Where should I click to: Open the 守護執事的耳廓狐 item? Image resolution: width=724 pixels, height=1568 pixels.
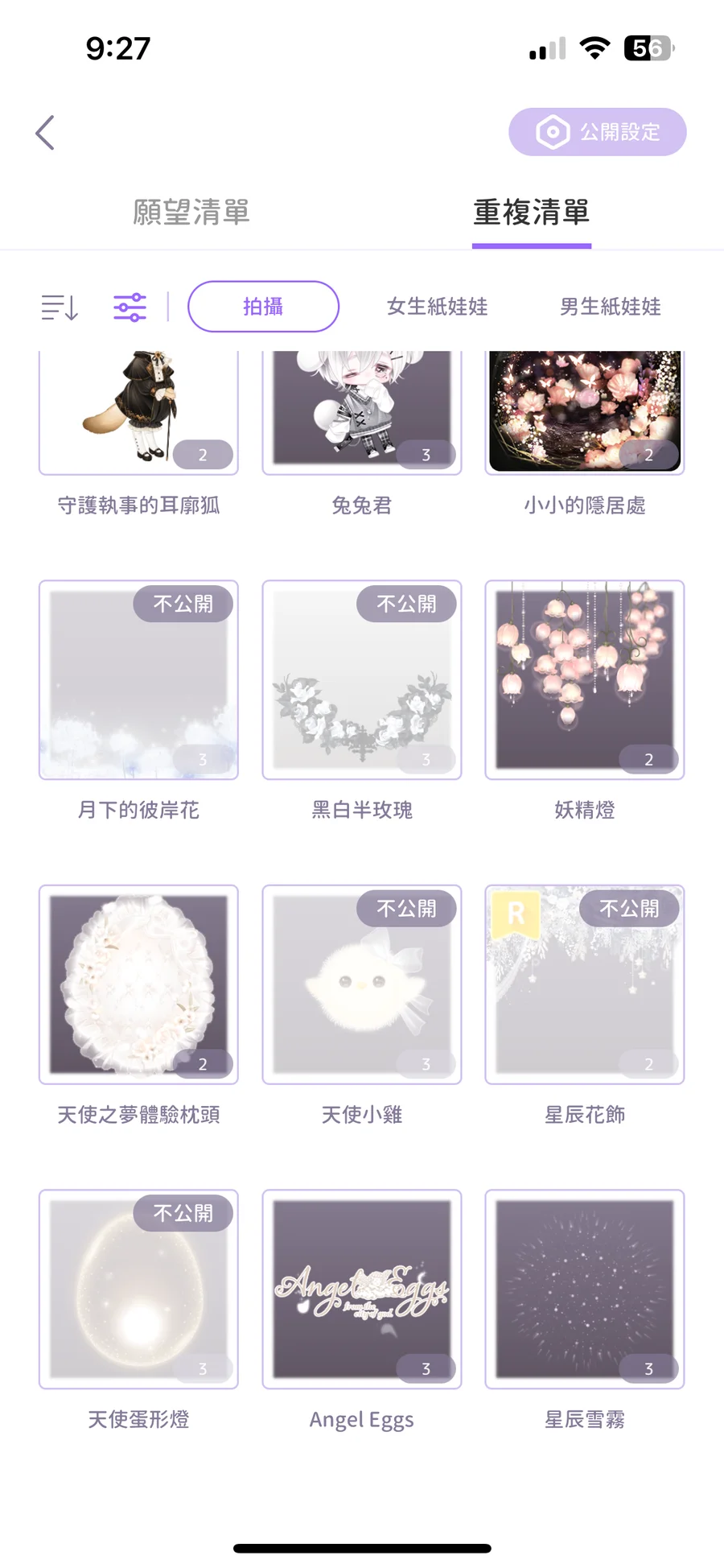(138, 412)
